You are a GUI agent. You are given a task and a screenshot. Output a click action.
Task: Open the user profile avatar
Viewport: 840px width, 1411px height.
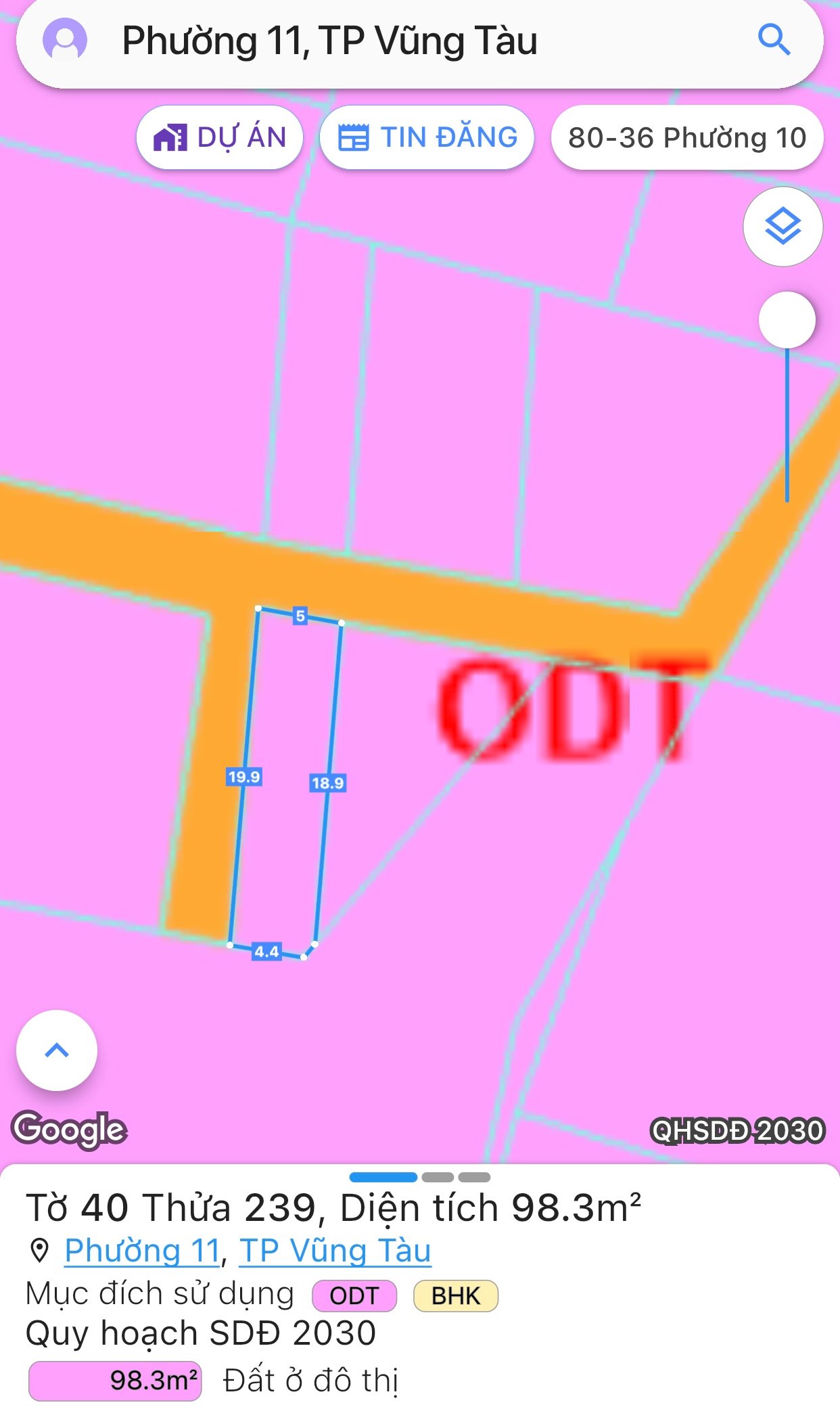(x=65, y=40)
